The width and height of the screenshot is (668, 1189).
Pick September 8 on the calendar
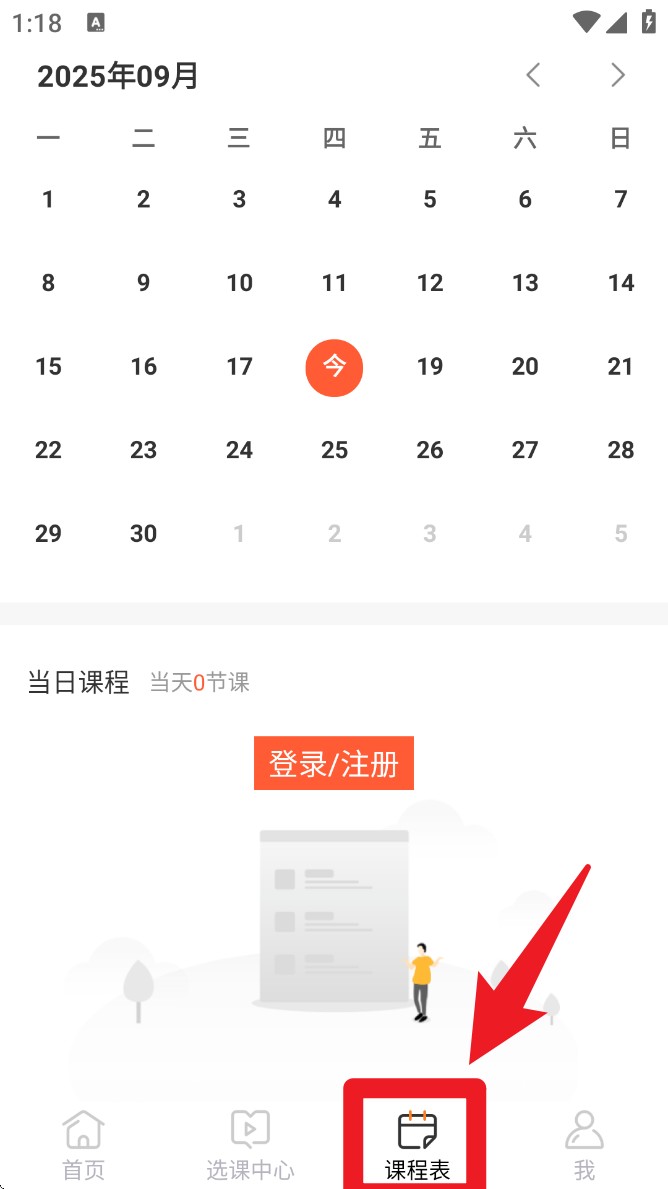[48, 283]
